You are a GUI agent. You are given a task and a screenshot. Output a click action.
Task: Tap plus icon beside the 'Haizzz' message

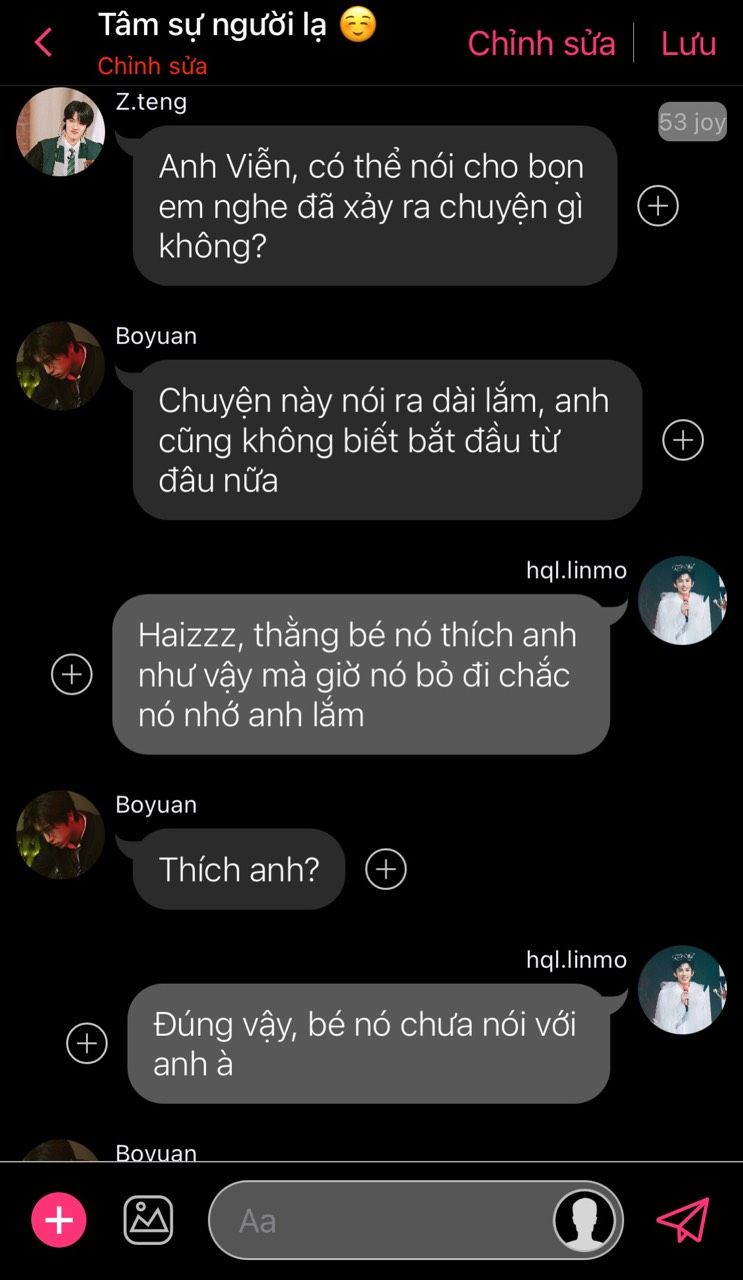[72, 675]
